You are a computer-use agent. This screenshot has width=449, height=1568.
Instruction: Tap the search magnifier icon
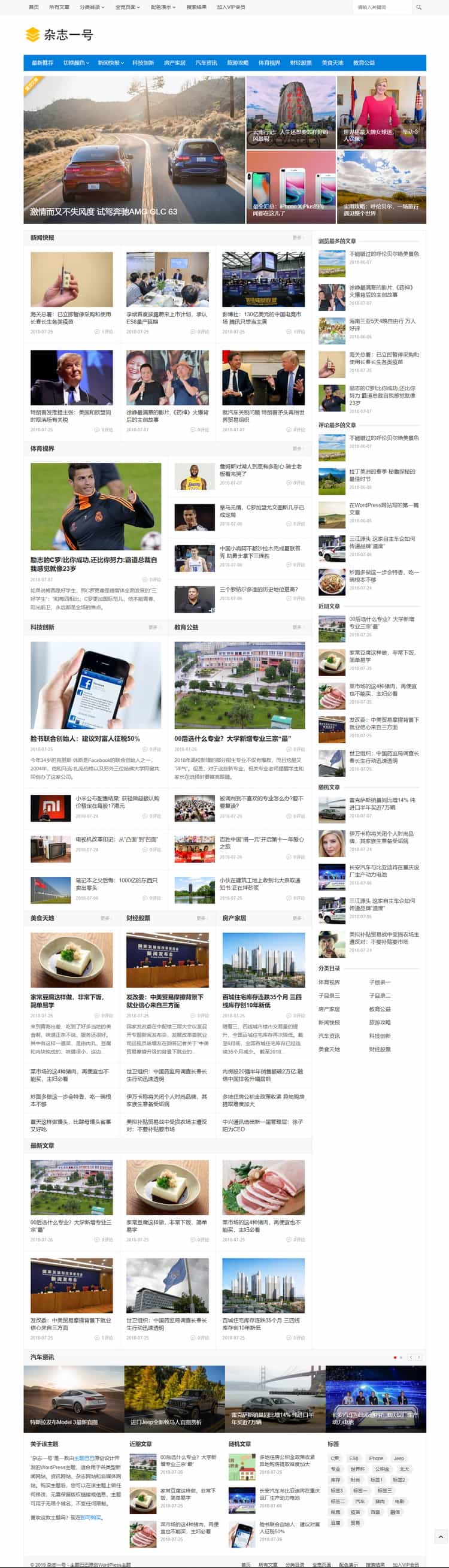pos(418,7)
